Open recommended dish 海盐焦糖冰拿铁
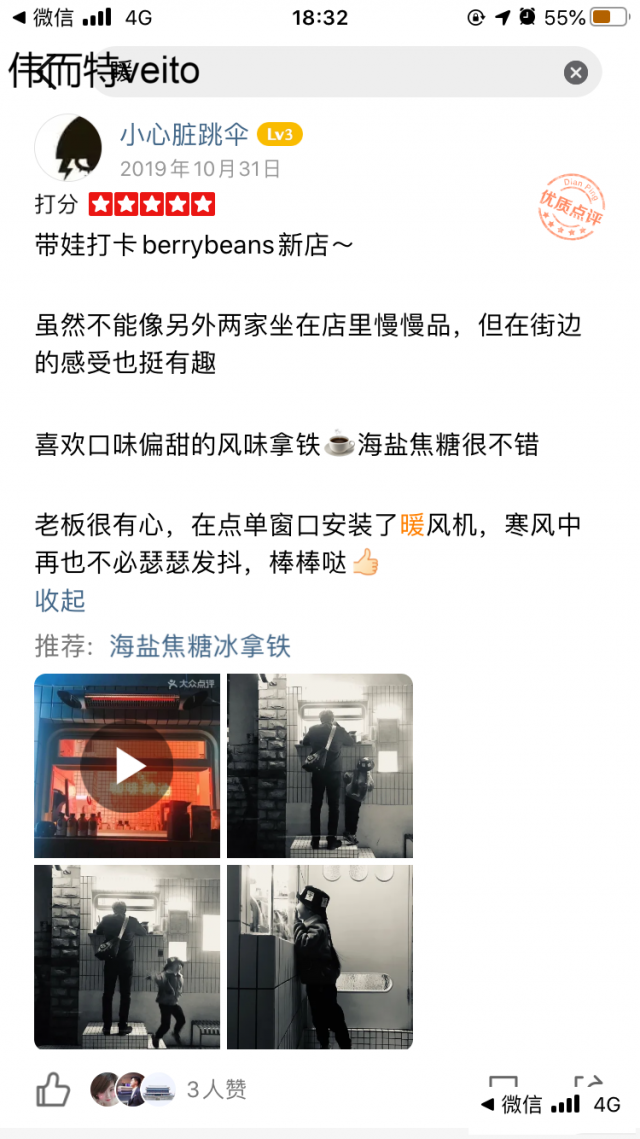The width and height of the screenshot is (640, 1139). (x=200, y=645)
